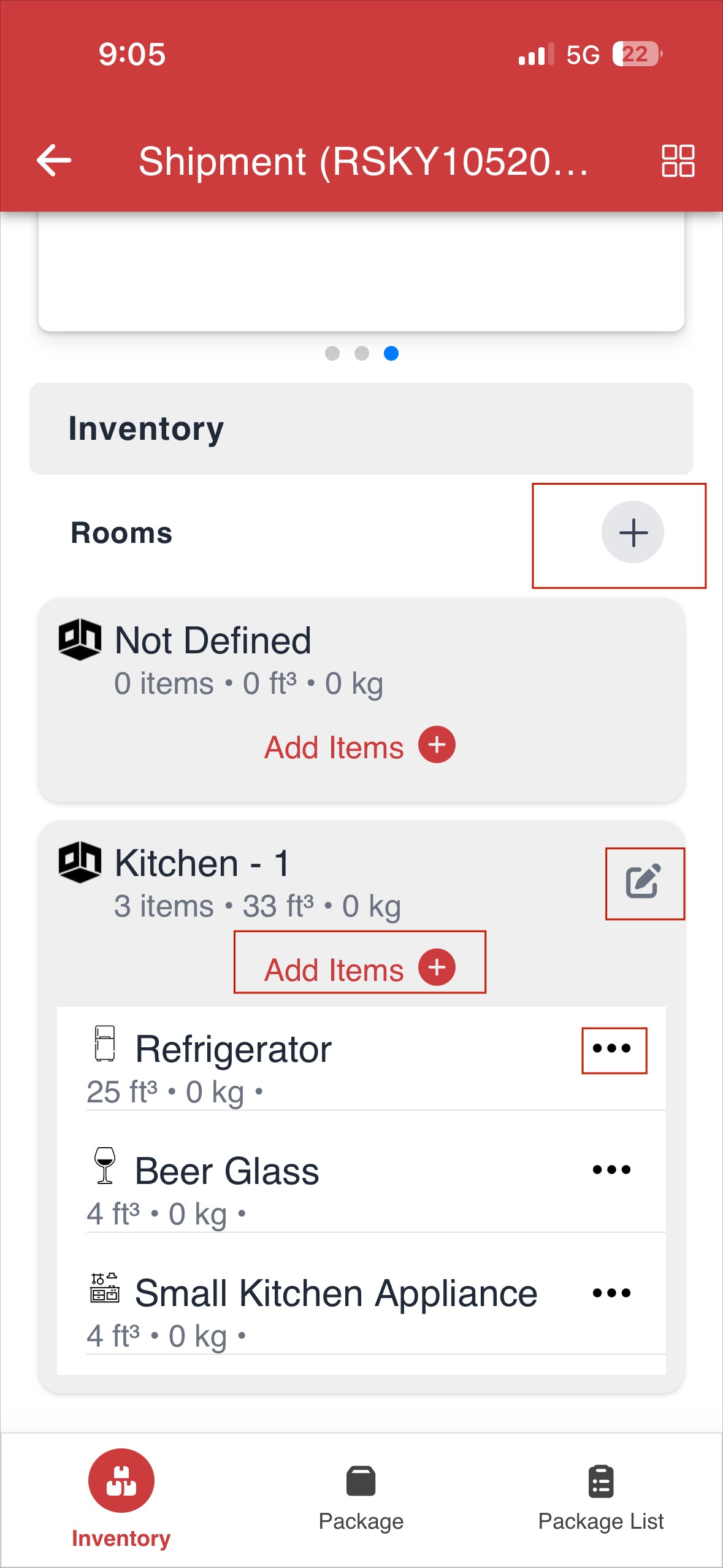Add Items to the Not Defined room
This screenshot has width=723, height=1568.
tap(360, 746)
